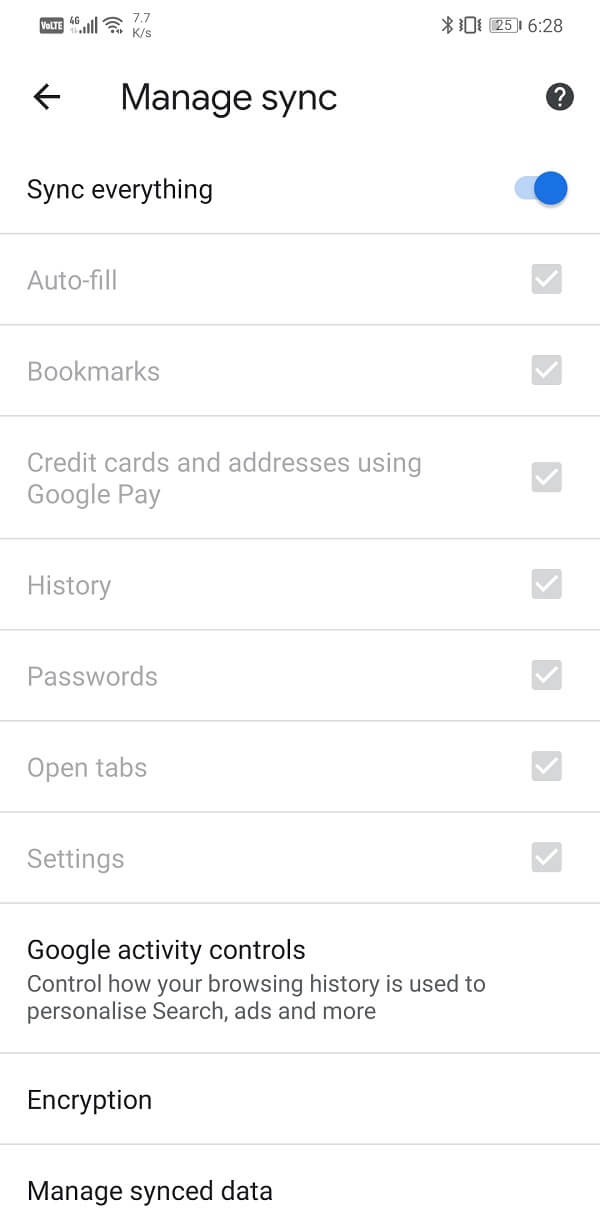
Task: Tap the Credit cards and addresses checkbox
Action: click(x=547, y=477)
